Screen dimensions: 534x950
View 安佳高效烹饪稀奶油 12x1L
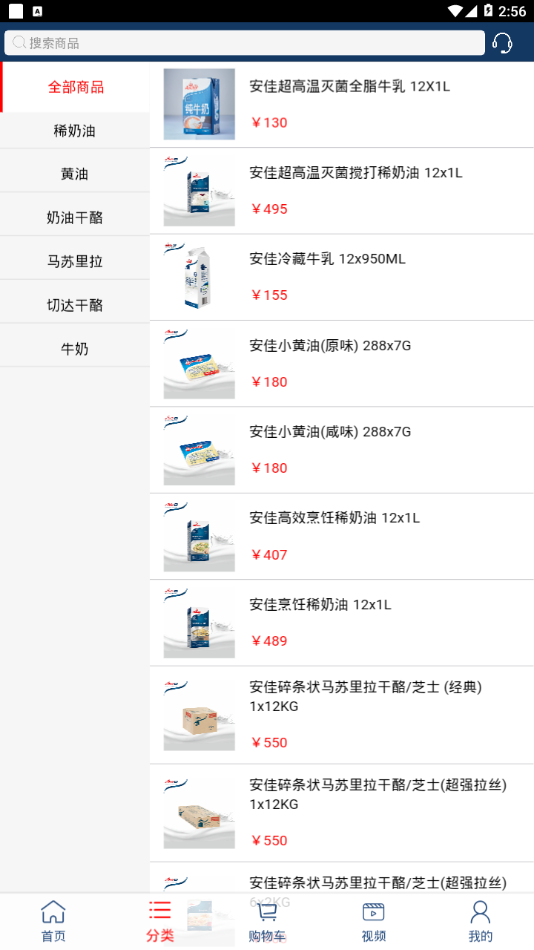click(x=342, y=537)
